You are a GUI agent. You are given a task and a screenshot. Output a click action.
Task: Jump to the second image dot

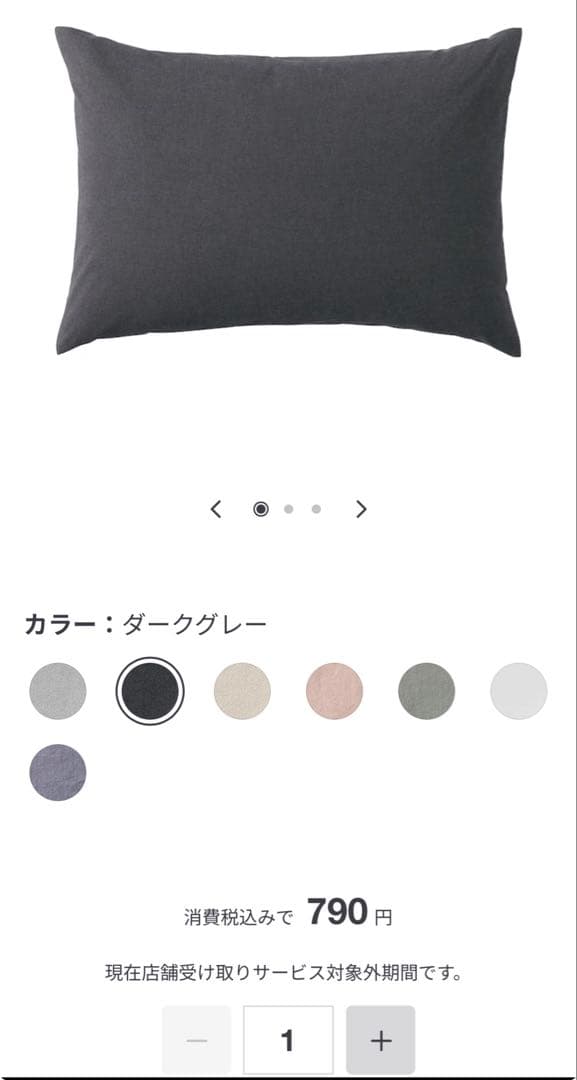click(x=288, y=509)
